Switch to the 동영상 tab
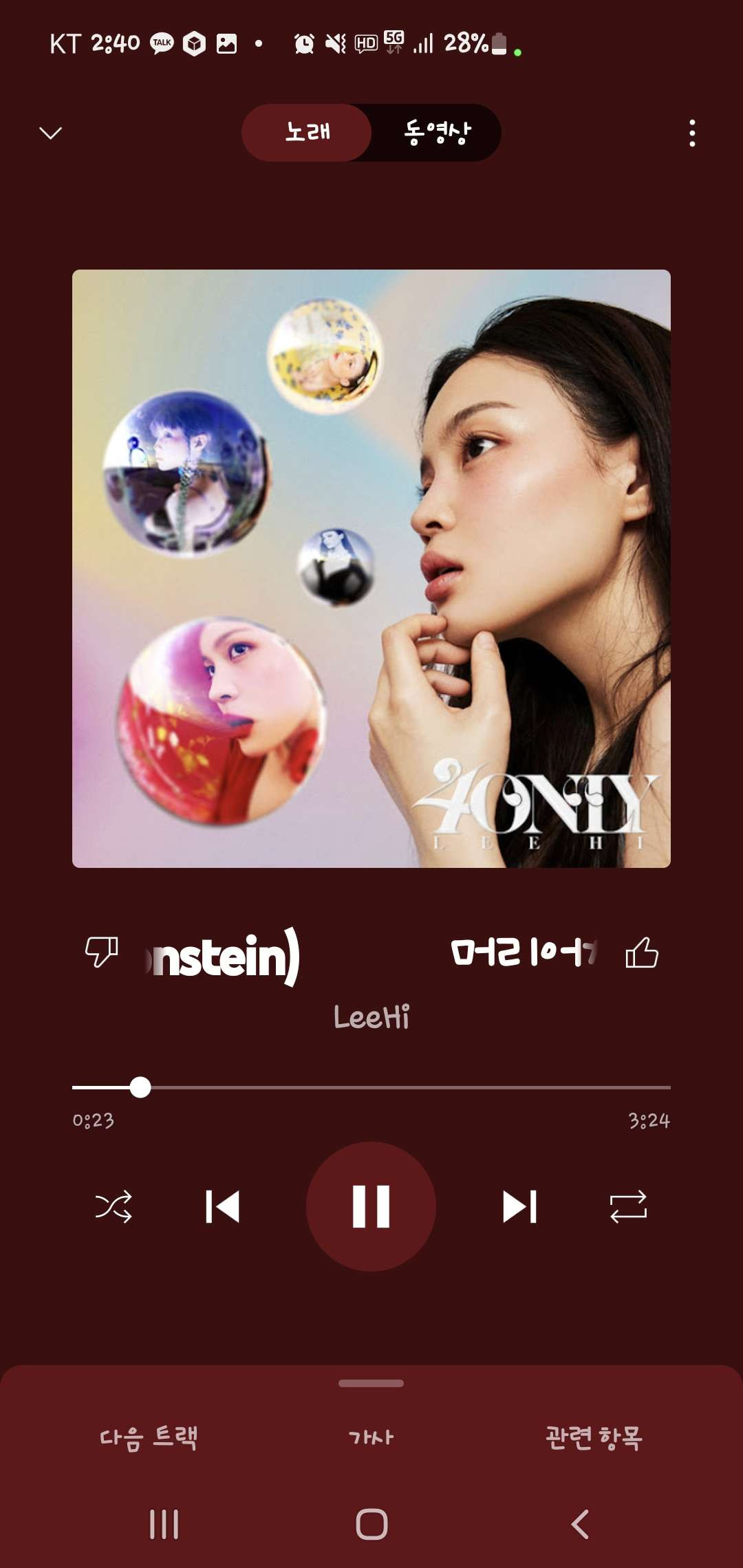743x1568 pixels. pyautogui.click(x=437, y=133)
